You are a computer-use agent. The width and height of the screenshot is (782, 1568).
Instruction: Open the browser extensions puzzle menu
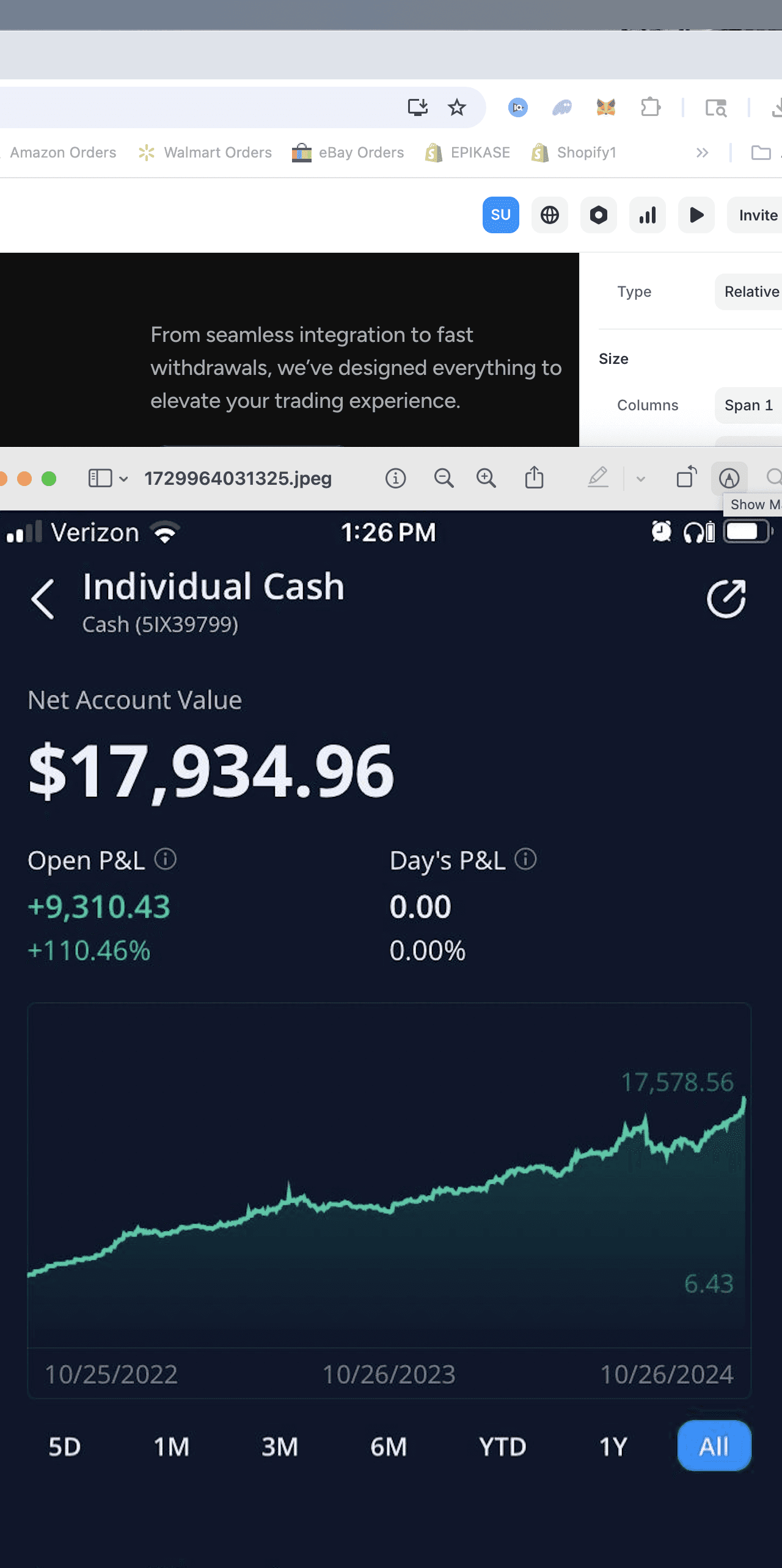tap(650, 108)
